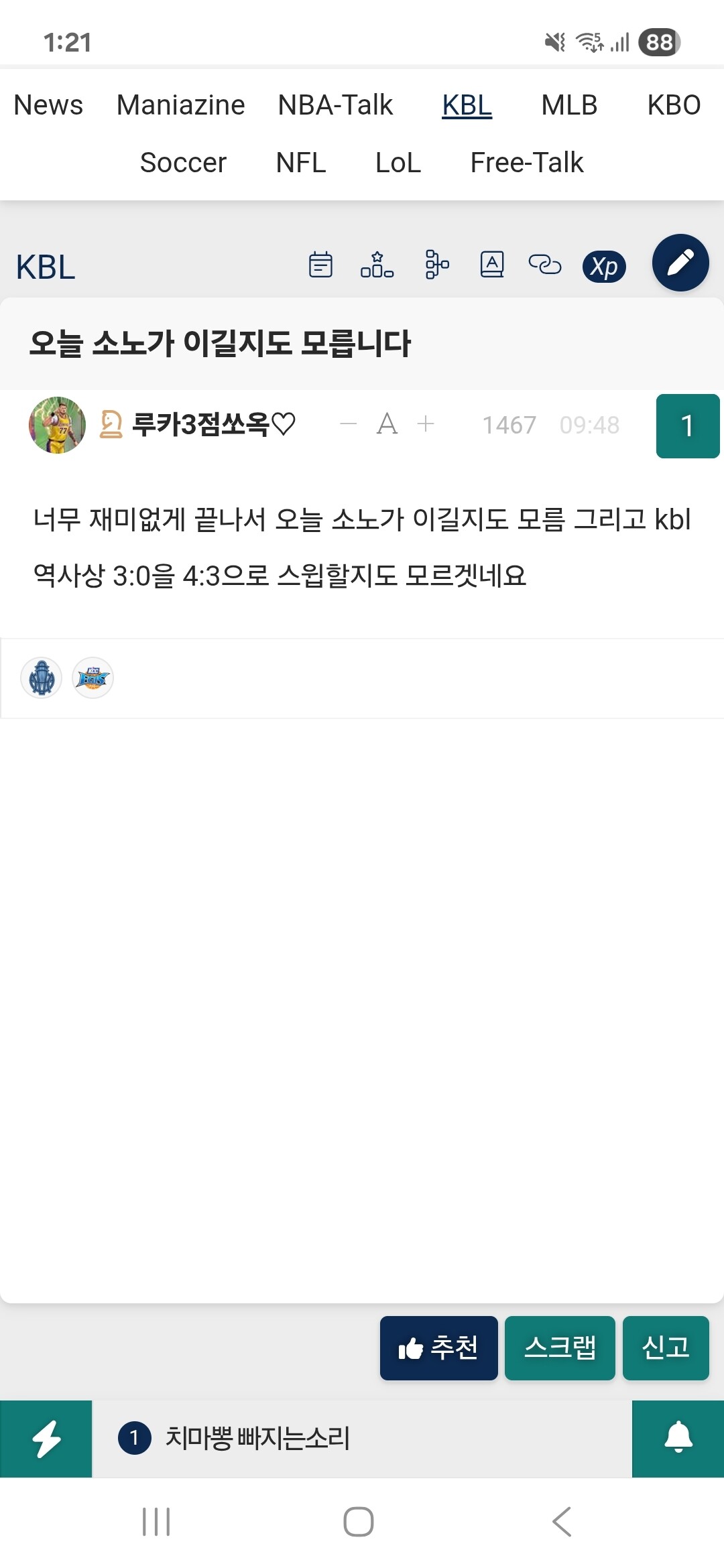Open the notifications bell
The image size is (724, 1568).
point(678,1439)
